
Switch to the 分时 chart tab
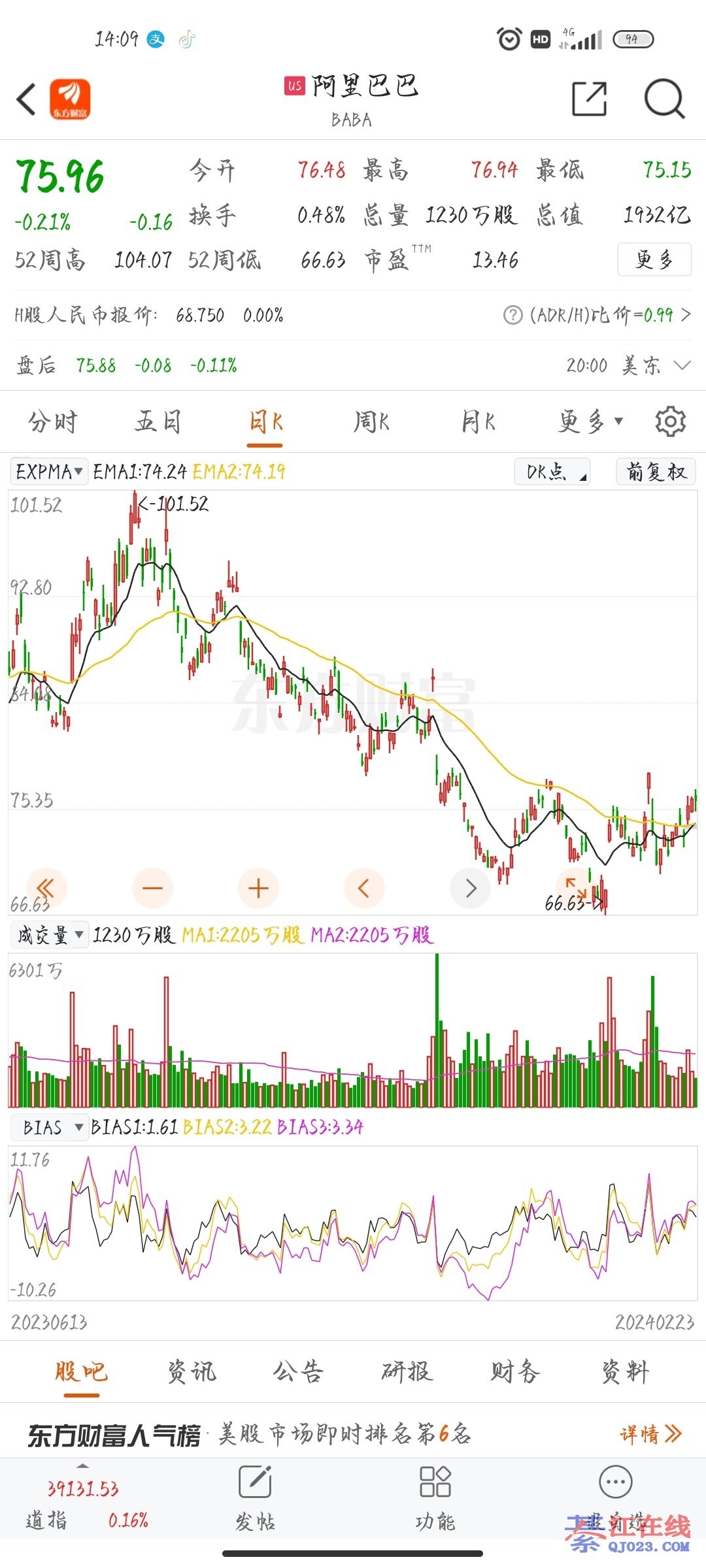52,422
